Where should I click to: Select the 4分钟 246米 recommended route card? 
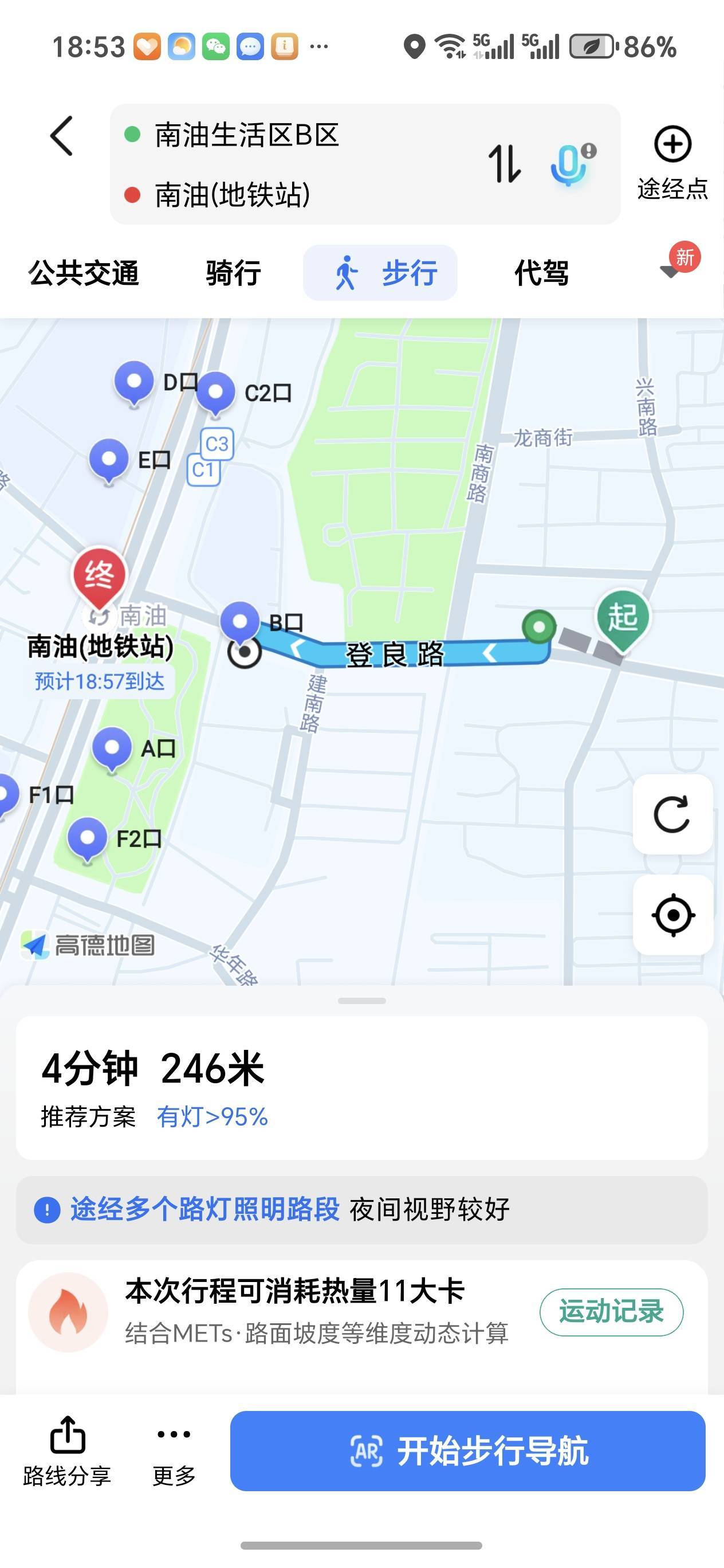[361, 1087]
